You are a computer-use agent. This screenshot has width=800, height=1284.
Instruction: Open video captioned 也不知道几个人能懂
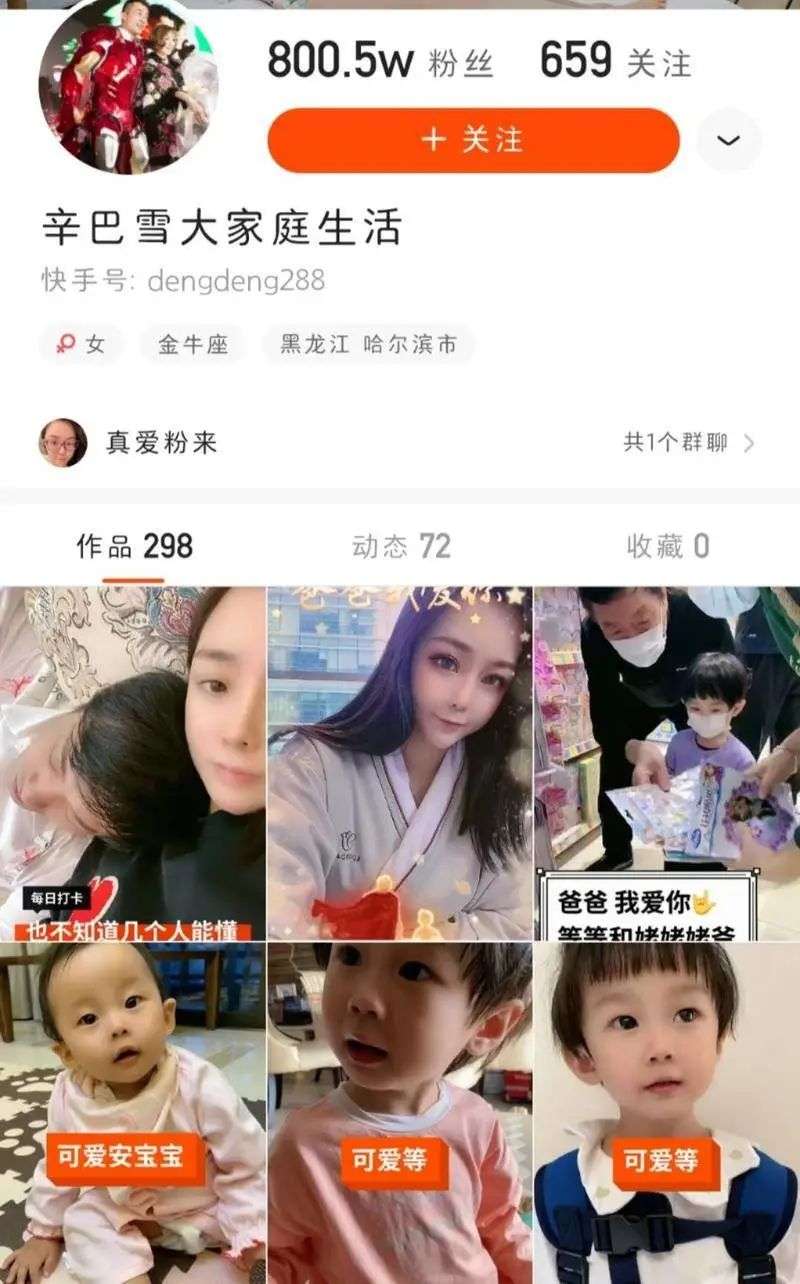132,762
